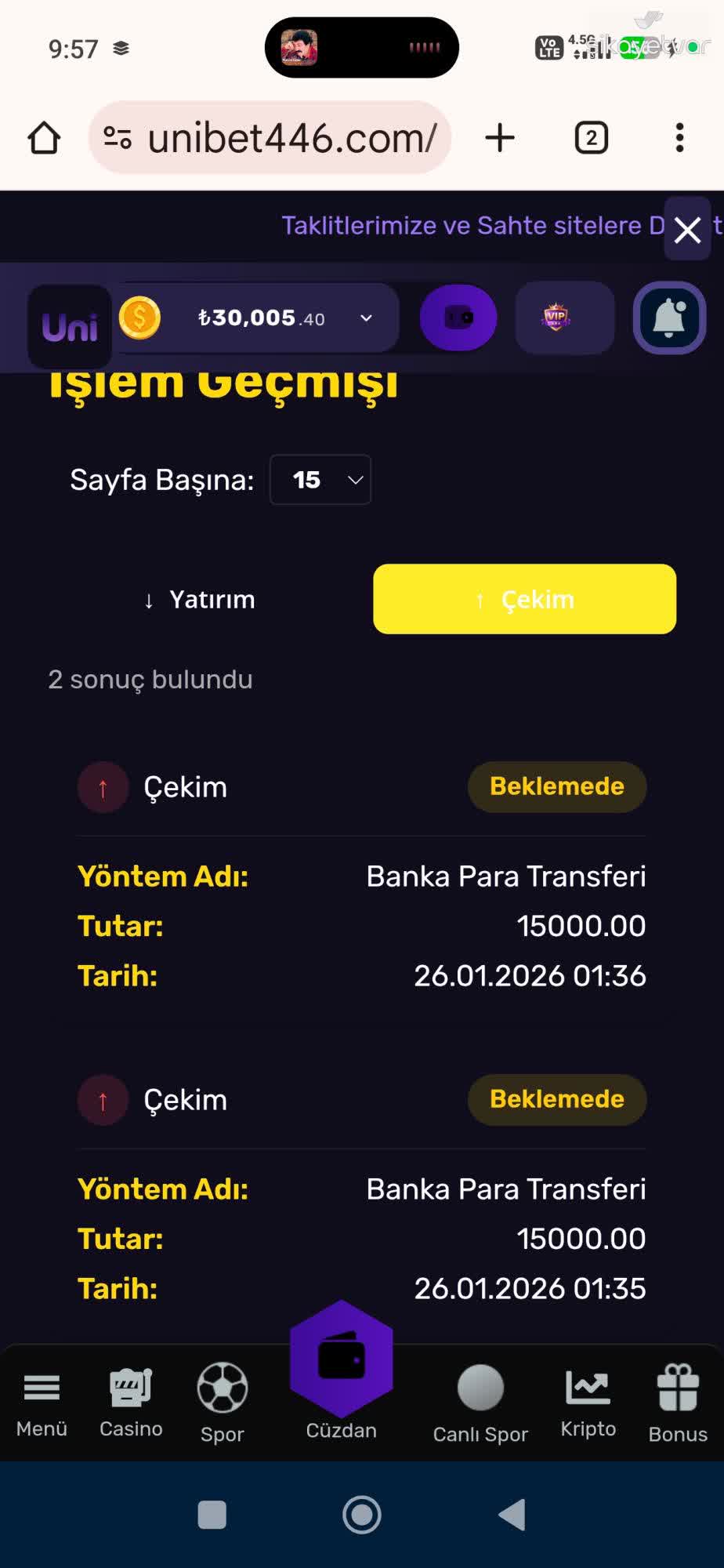Dismiss the fake sites warning banner

[687, 230]
